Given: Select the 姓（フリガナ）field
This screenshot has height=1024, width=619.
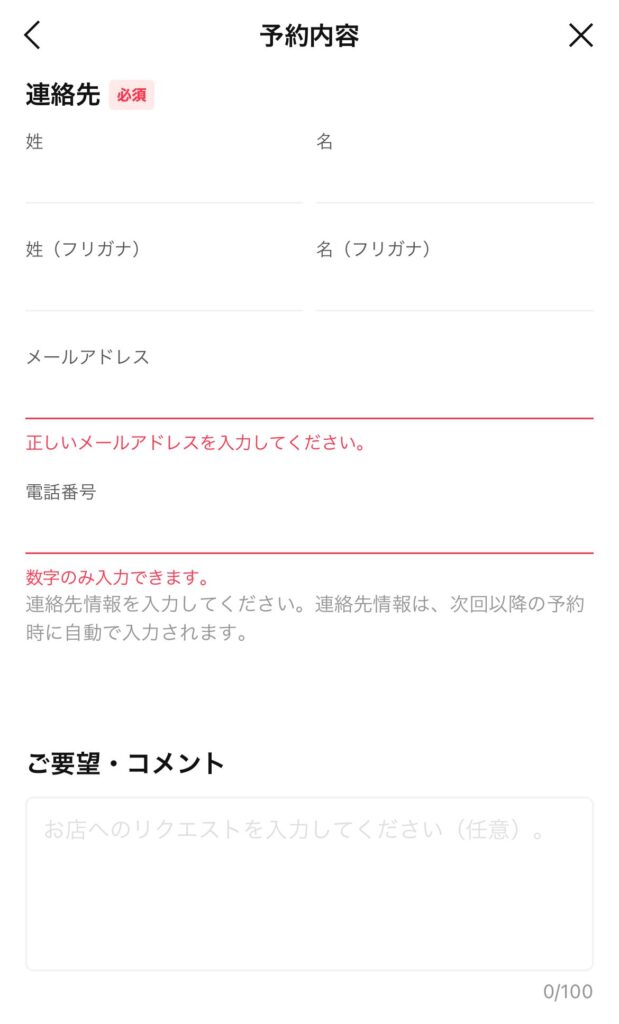Looking at the screenshot, I should point(163,289).
